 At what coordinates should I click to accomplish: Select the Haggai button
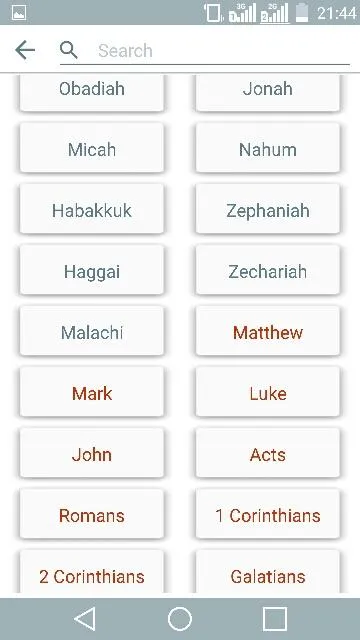92,271
